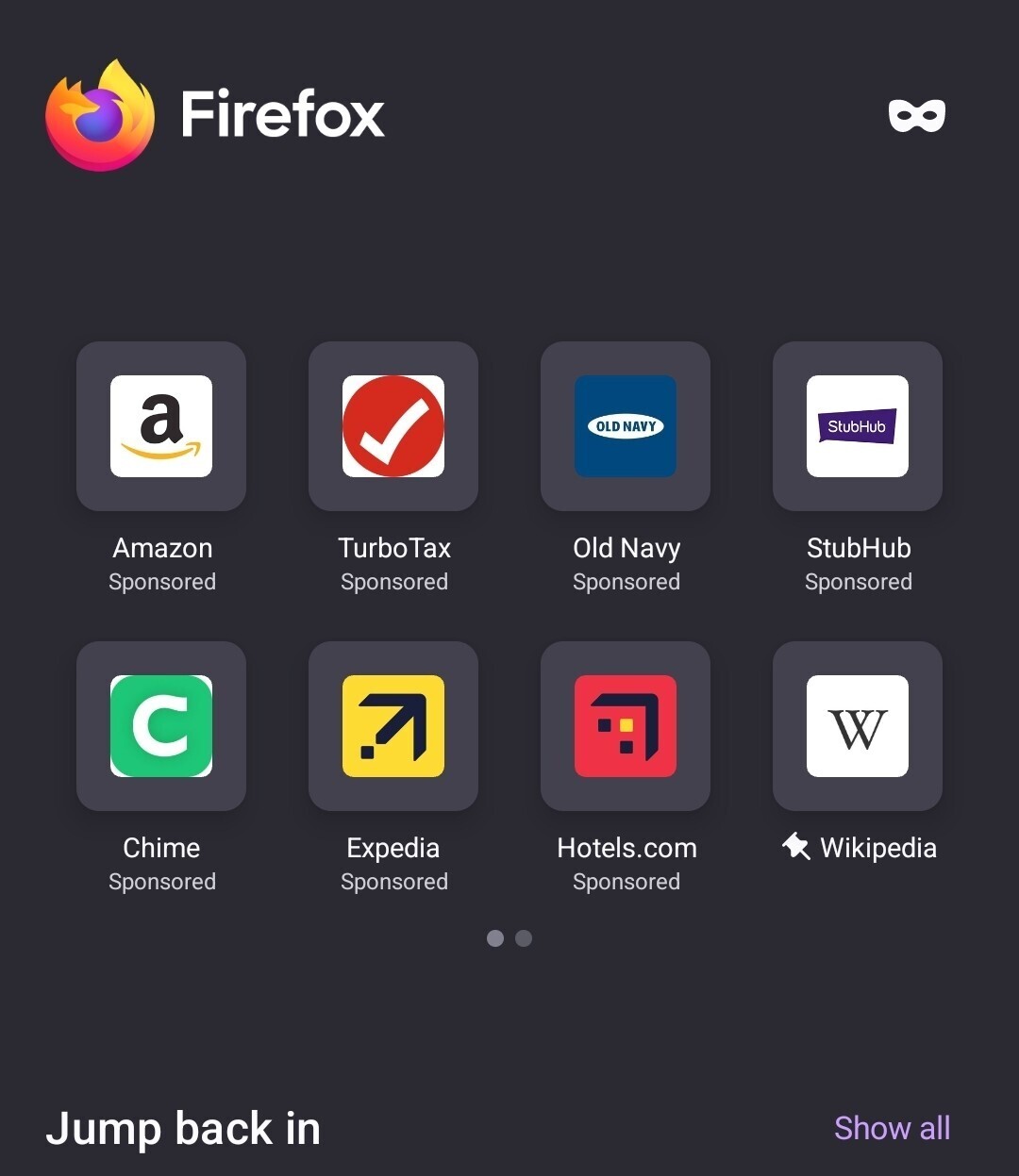Open the Amazon sponsored shortcut
Image resolution: width=1019 pixels, height=1176 pixels.
[161, 426]
